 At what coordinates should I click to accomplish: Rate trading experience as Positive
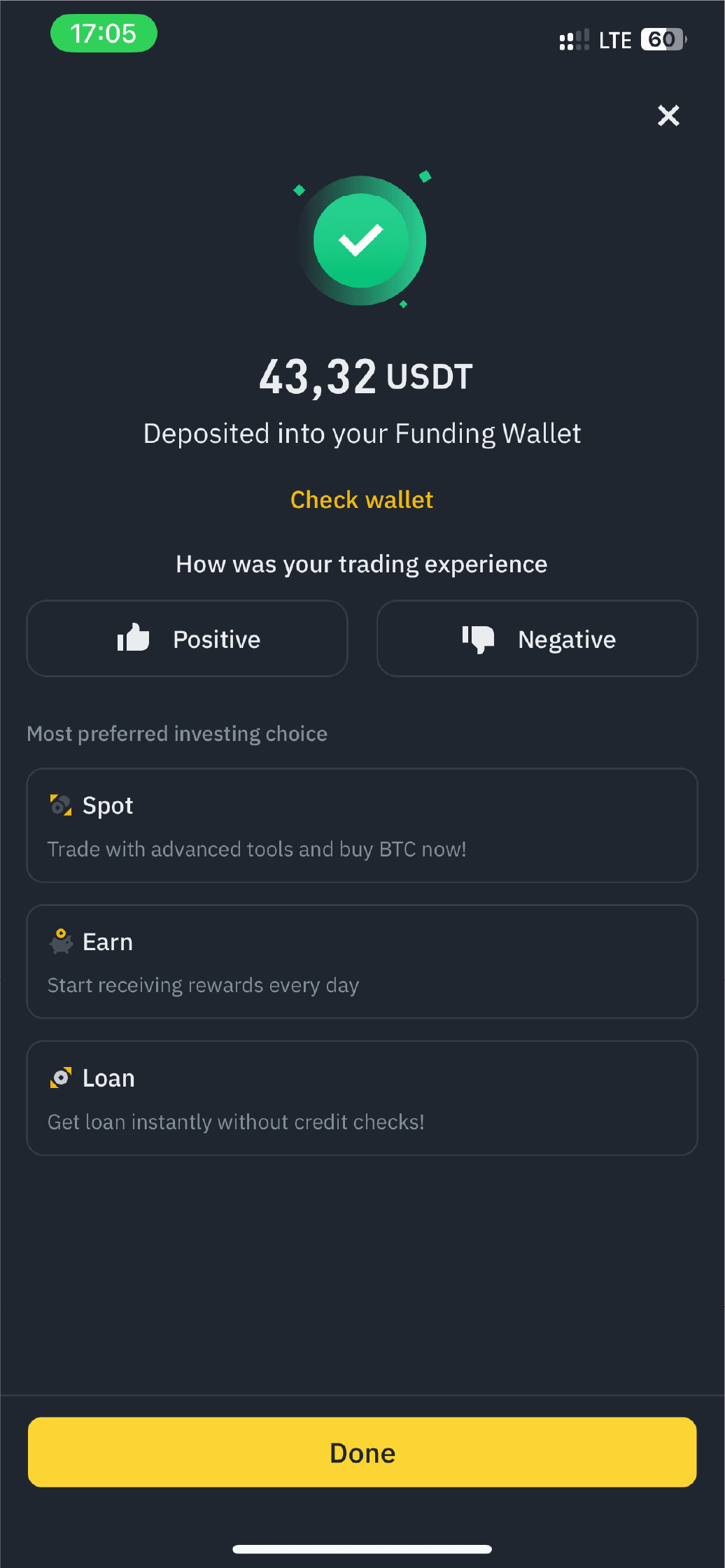click(x=188, y=638)
